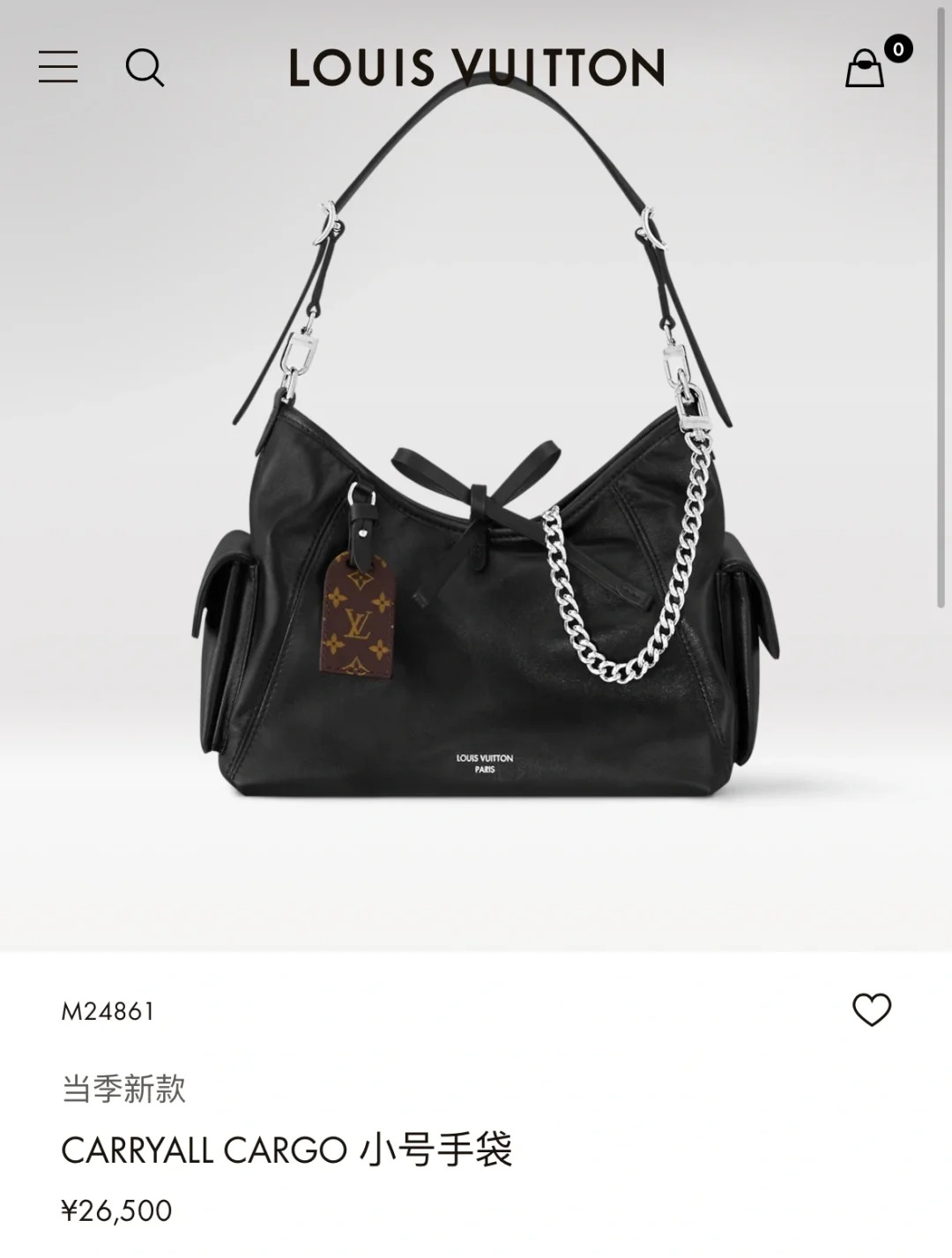Click the shopping bag icon
The image size is (952, 1258).
point(866,69)
